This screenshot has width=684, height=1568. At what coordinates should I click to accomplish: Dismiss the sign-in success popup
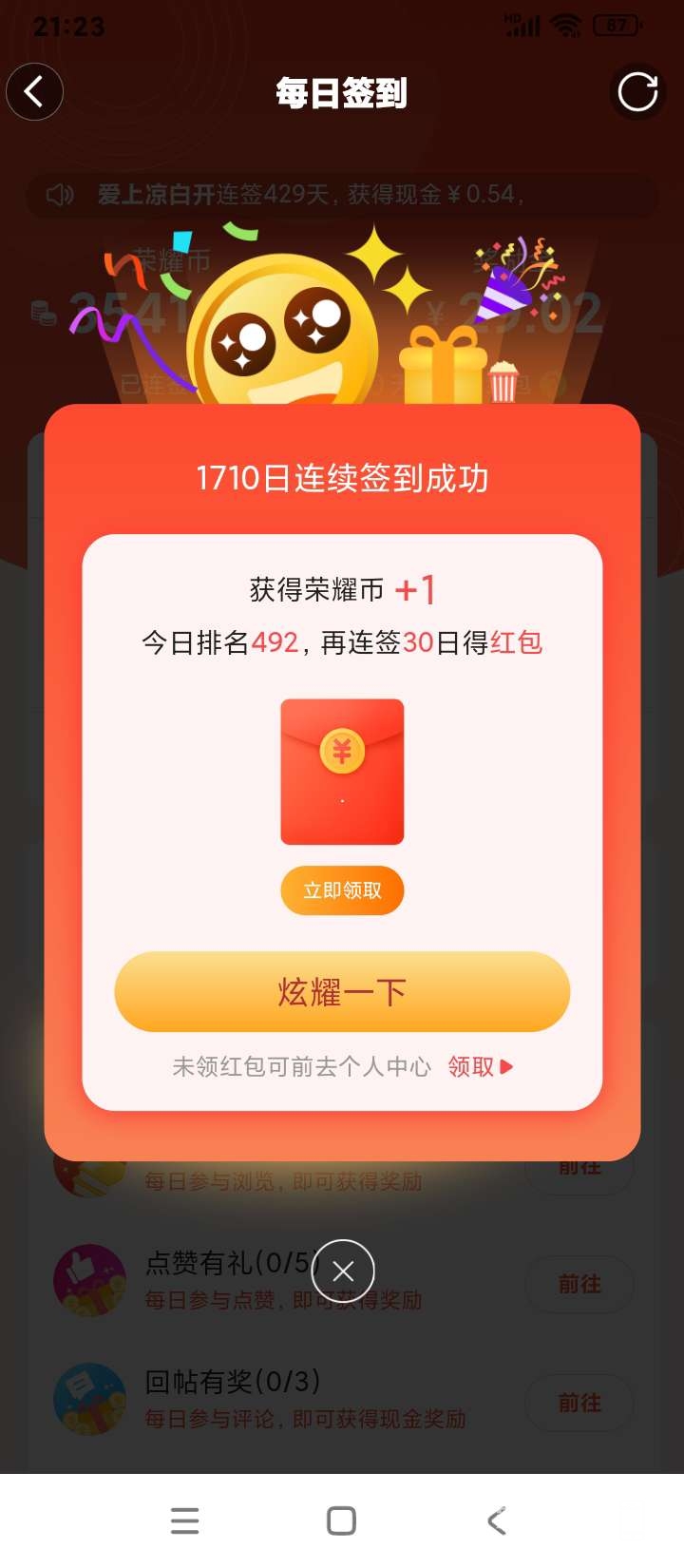click(x=343, y=1272)
